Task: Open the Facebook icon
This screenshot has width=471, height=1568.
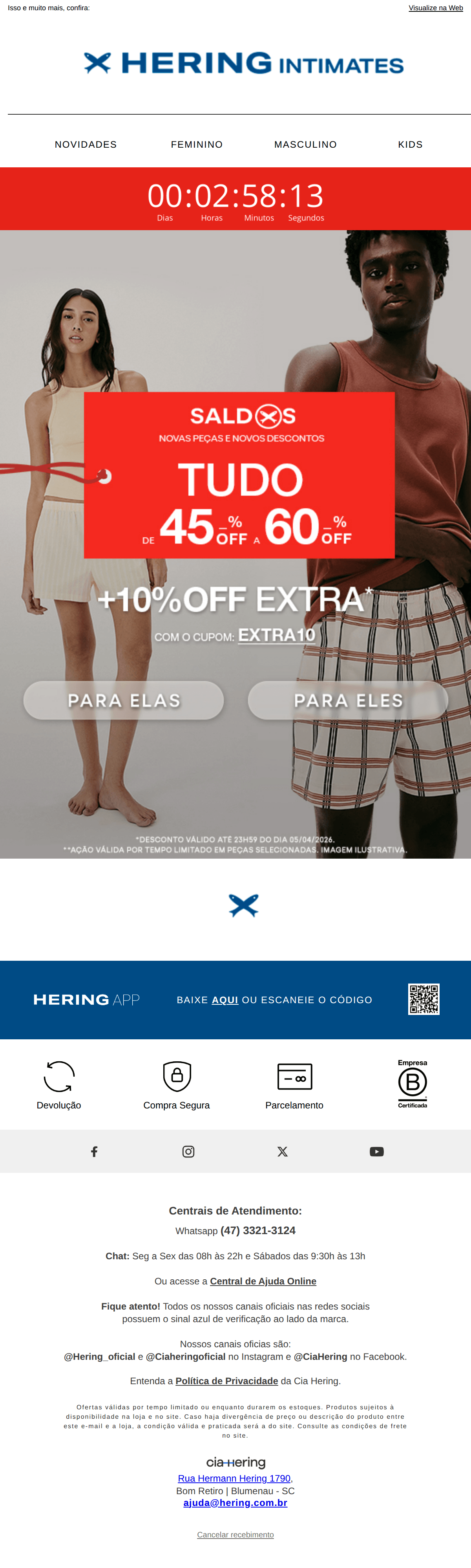Action: coord(94,1151)
